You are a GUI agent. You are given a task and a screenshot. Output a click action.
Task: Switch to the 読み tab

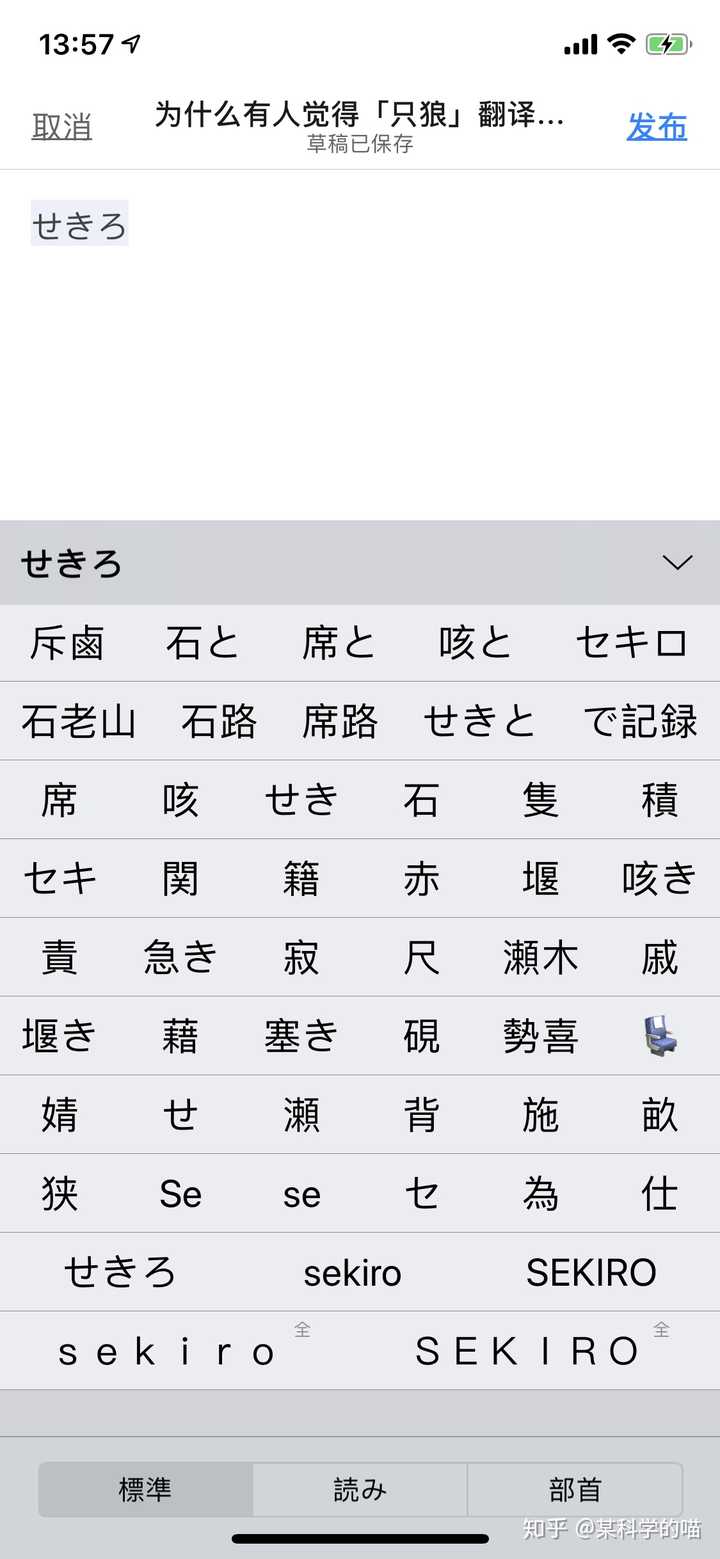coord(360,1490)
